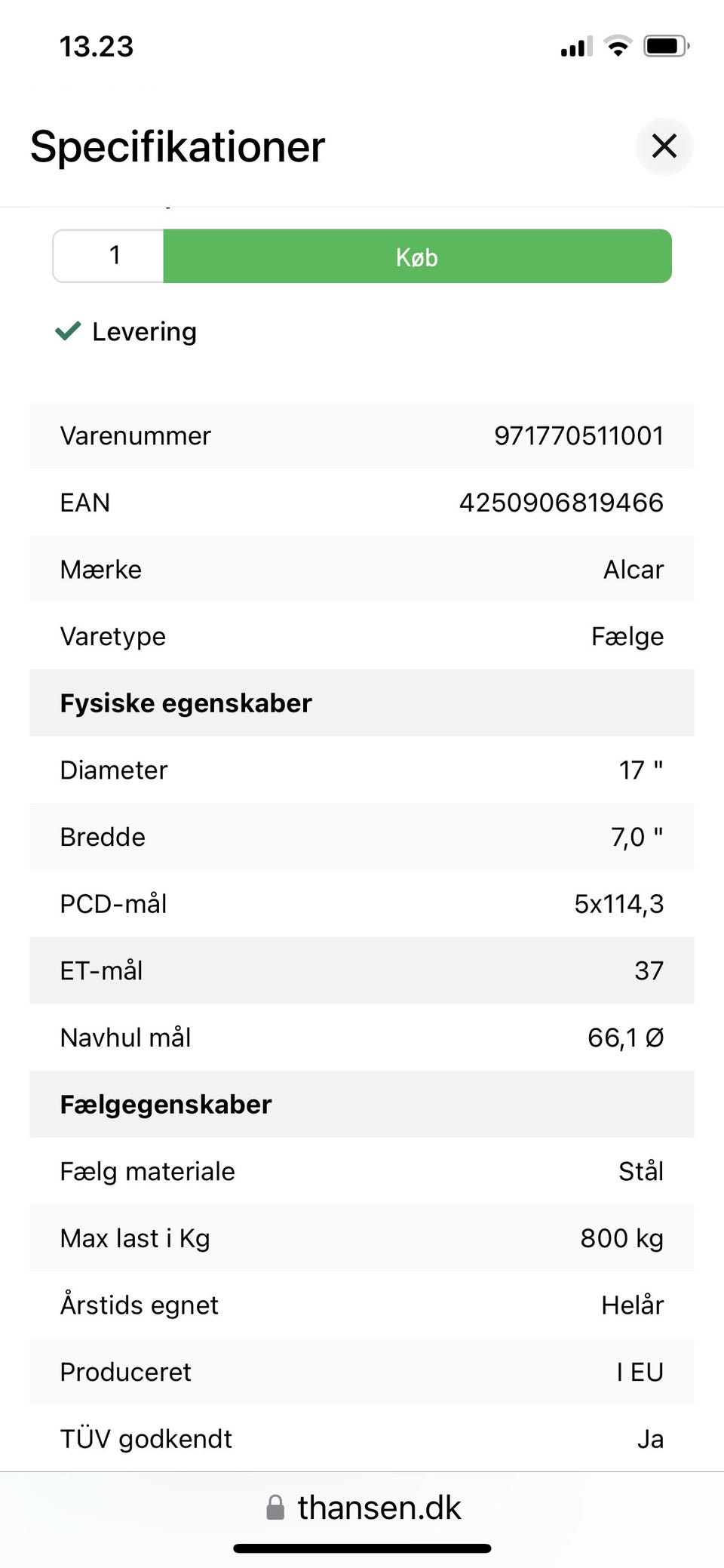Close the Specifikationer panel
The image size is (724, 1568).
pyautogui.click(x=664, y=146)
